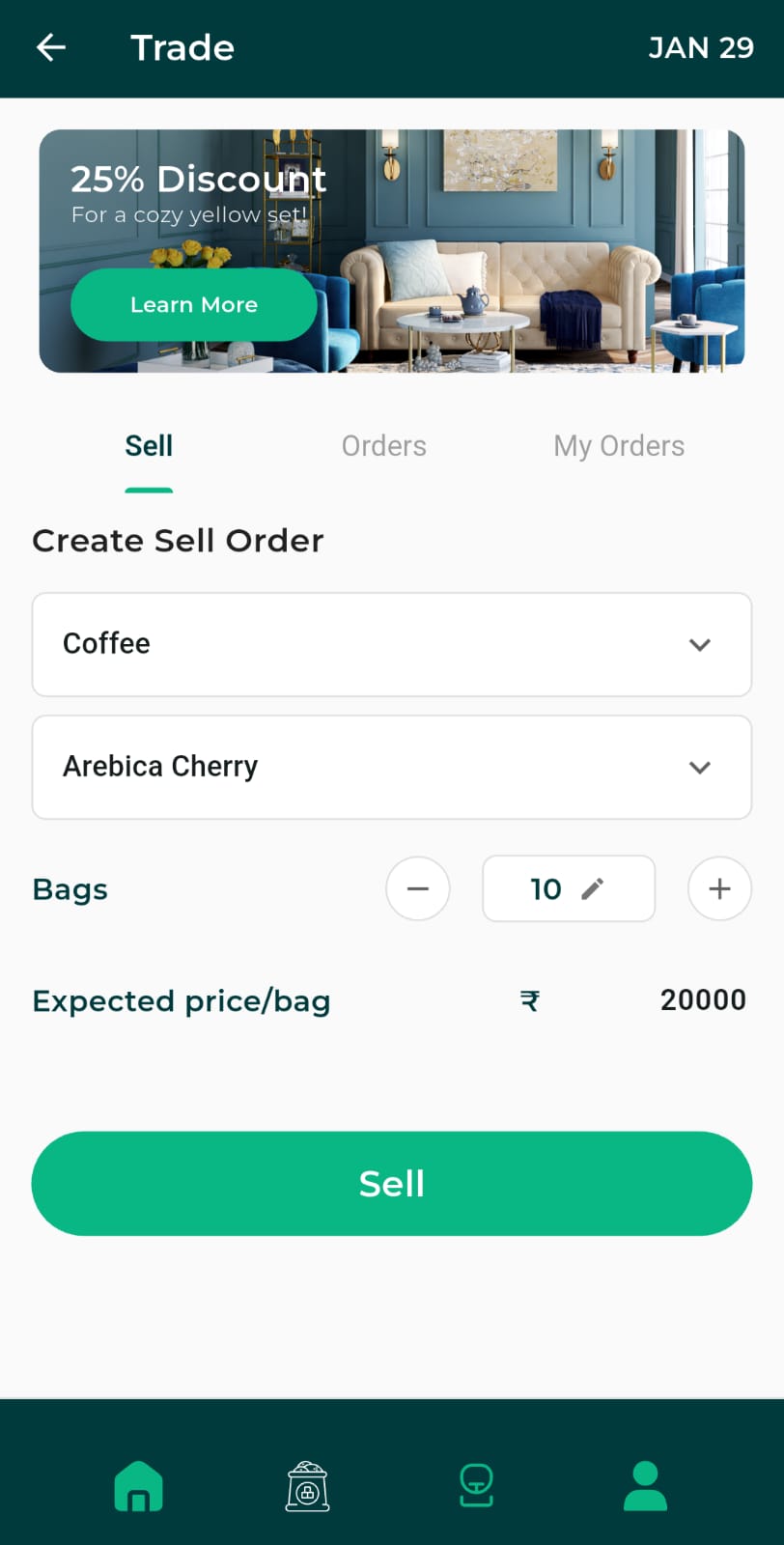Open the third bottom navigation tab
784x1545 pixels.
(476, 1485)
